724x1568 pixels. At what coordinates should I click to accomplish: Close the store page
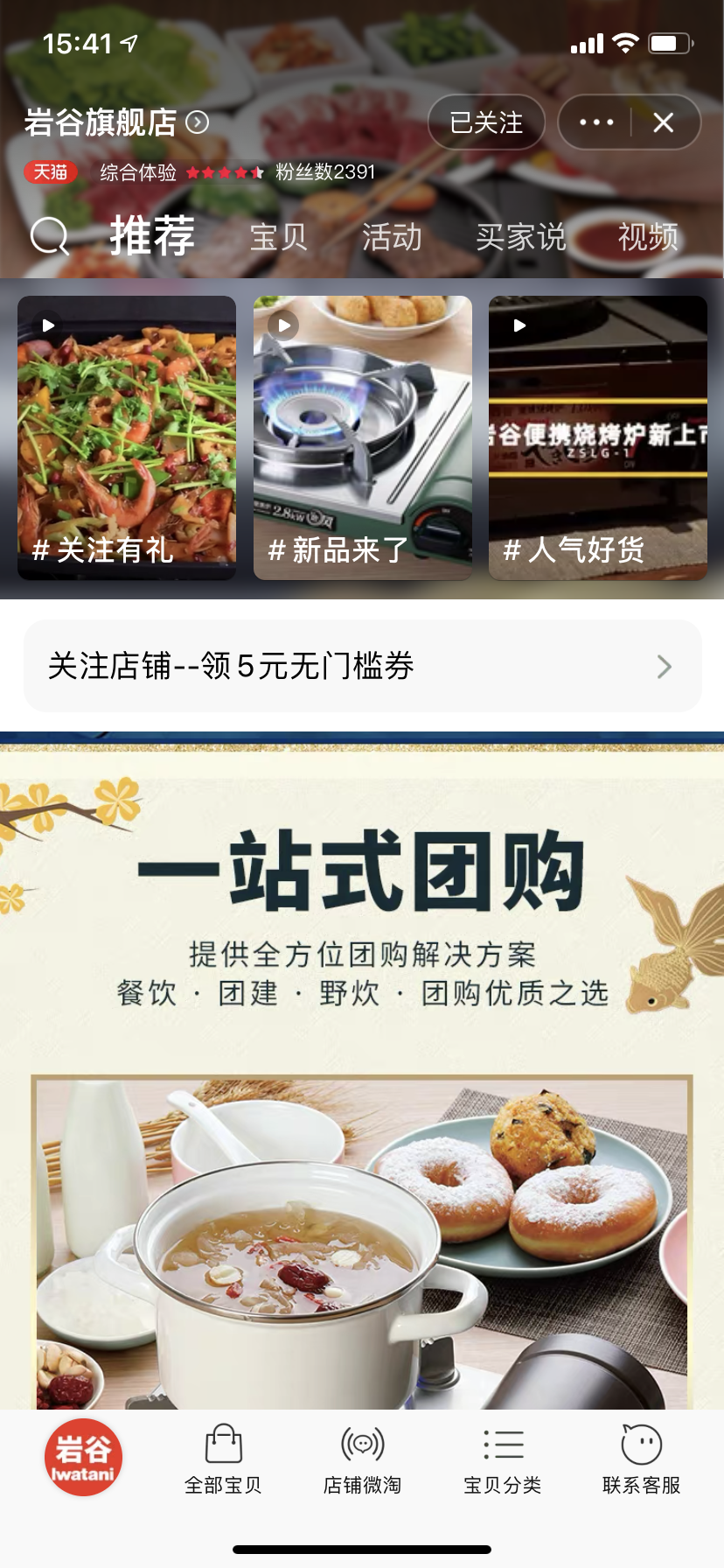click(664, 122)
